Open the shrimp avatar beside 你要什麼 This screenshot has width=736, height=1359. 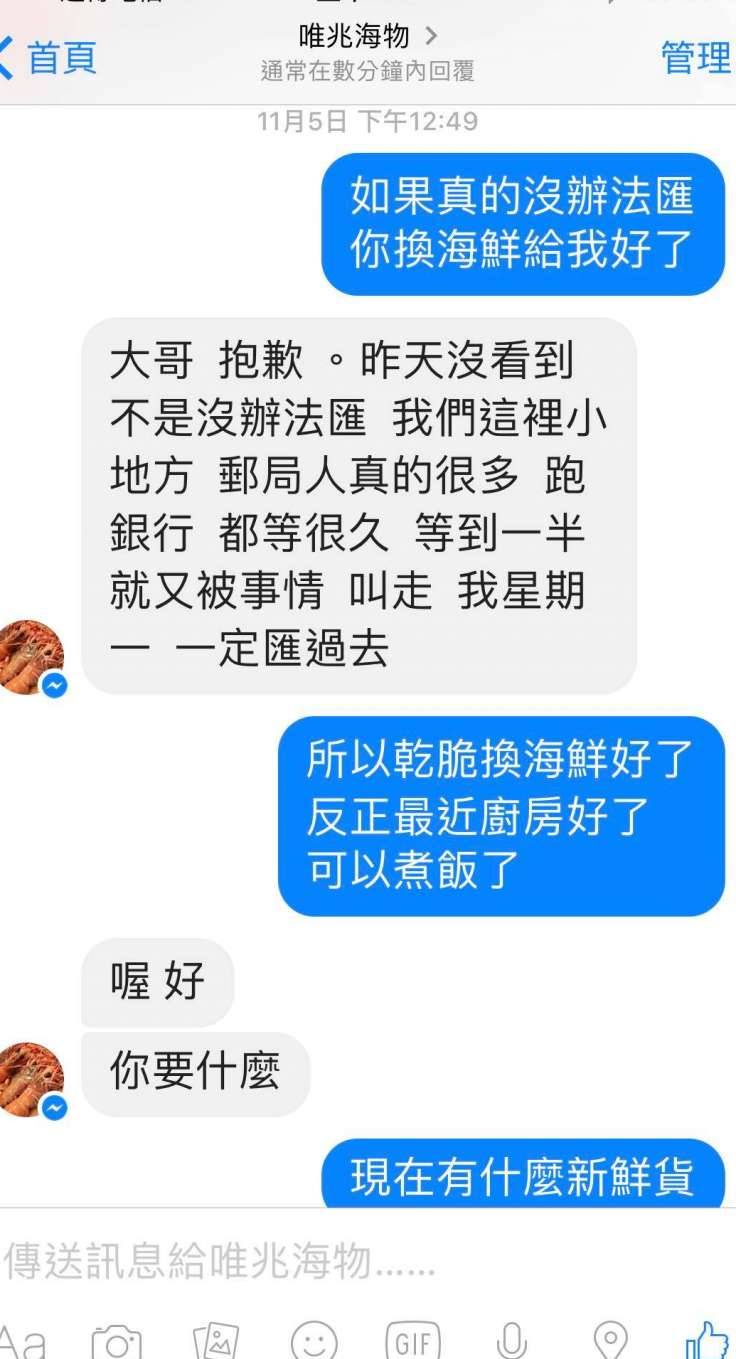pos(30,1078)
